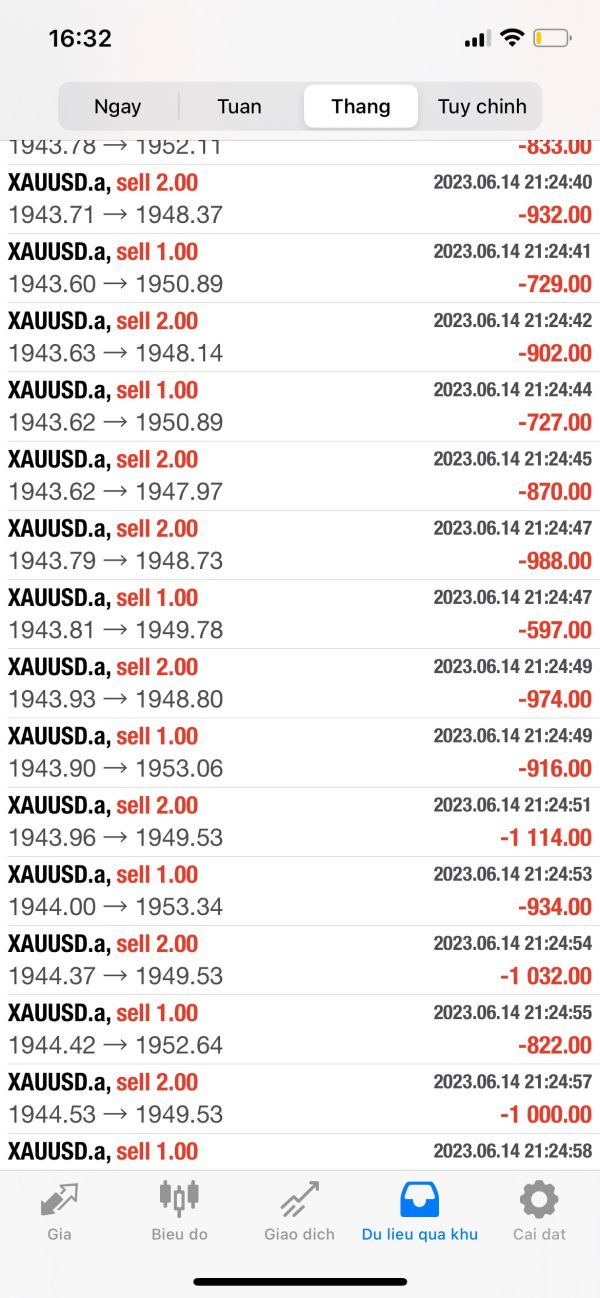600x1298 pixels.
Task: Go to the Gia quotes tab
Action: 59,1210
